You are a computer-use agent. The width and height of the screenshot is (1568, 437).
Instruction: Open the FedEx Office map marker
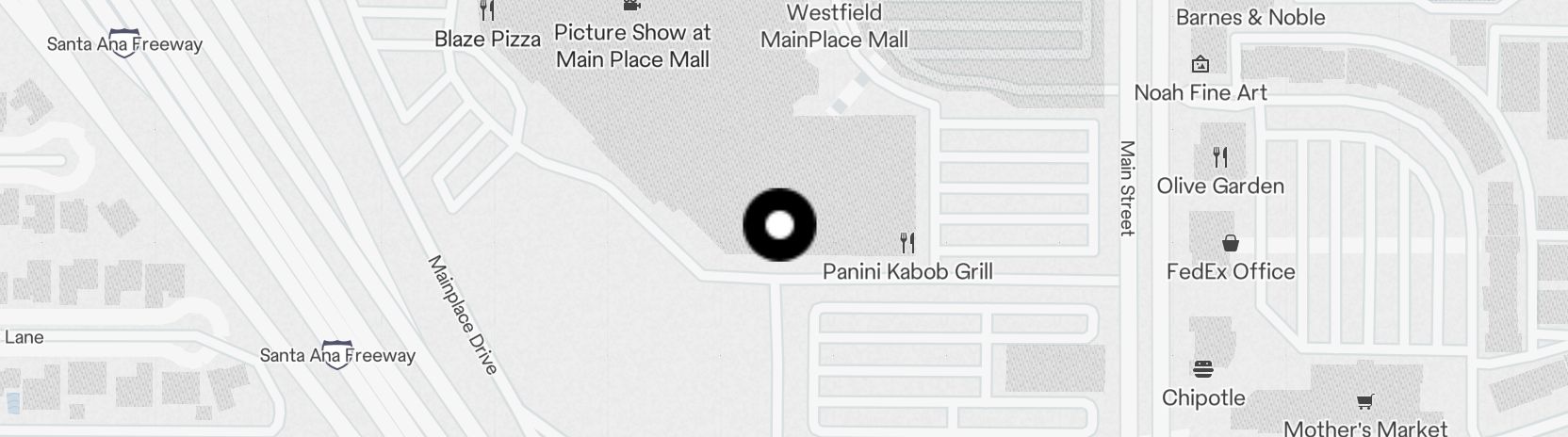(x=1230, y=244)
